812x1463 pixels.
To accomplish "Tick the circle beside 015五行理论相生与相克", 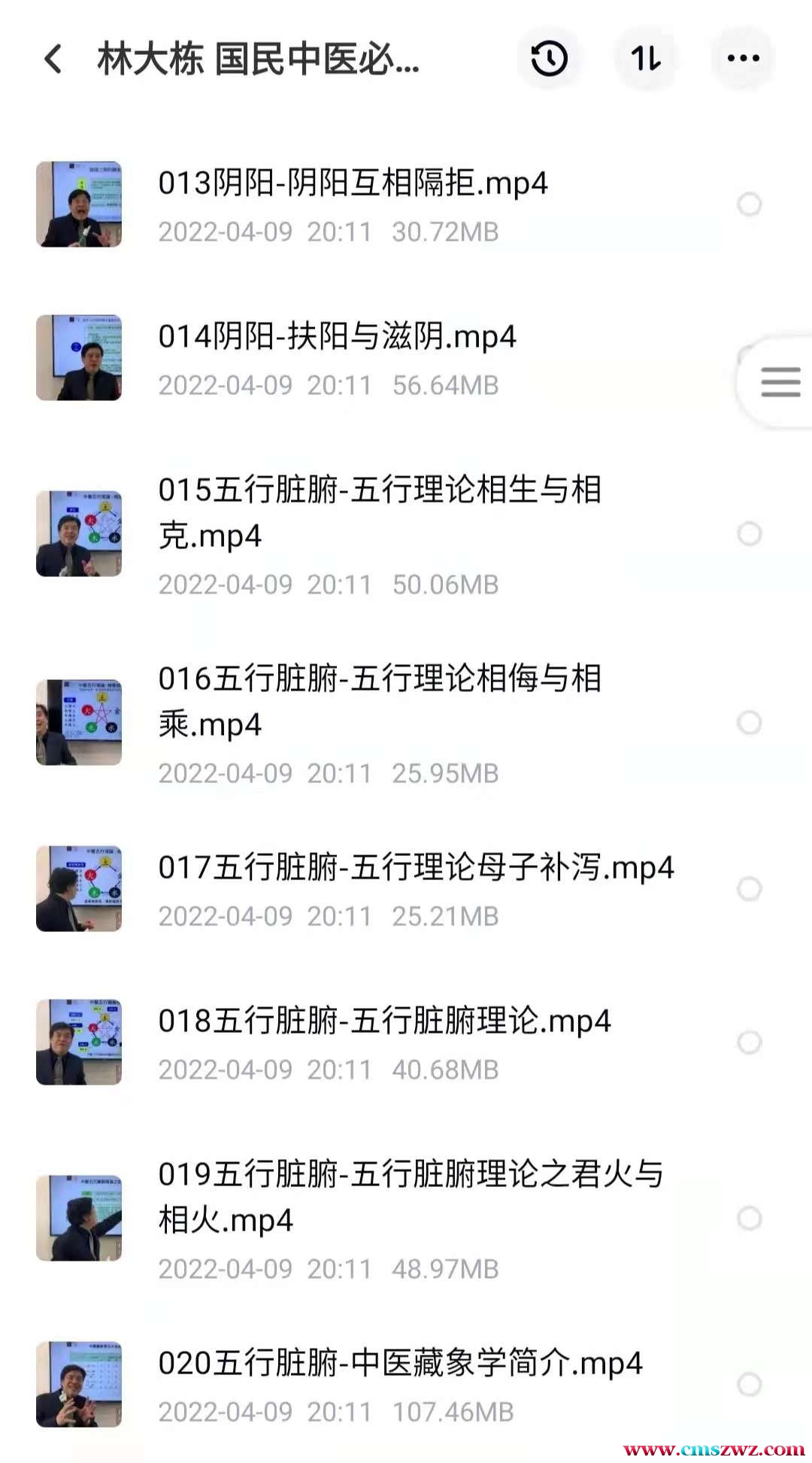I will pyautogui.click(x=750, y=534).
